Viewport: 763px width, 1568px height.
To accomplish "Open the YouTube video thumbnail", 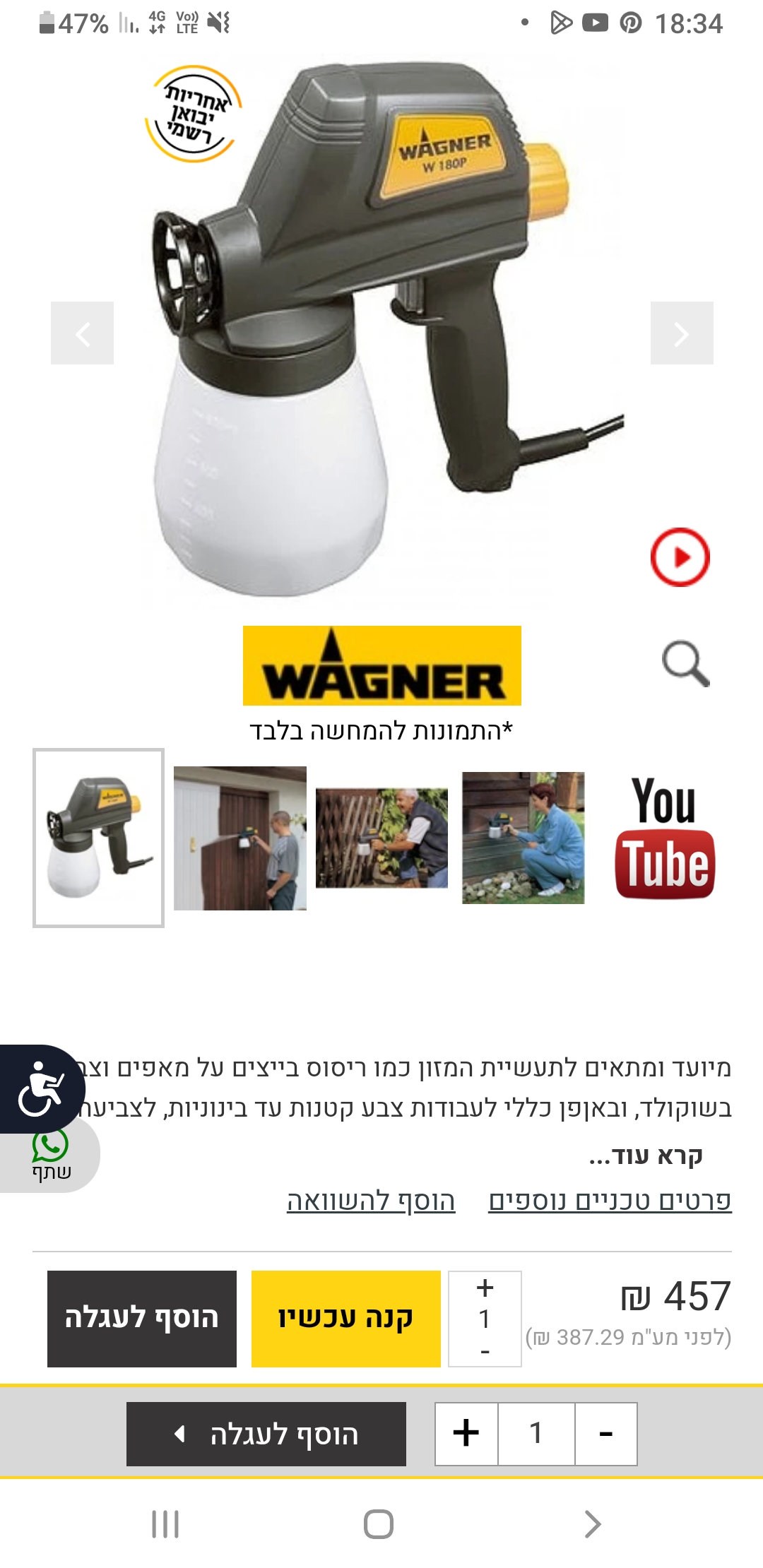I will (664, 838).
